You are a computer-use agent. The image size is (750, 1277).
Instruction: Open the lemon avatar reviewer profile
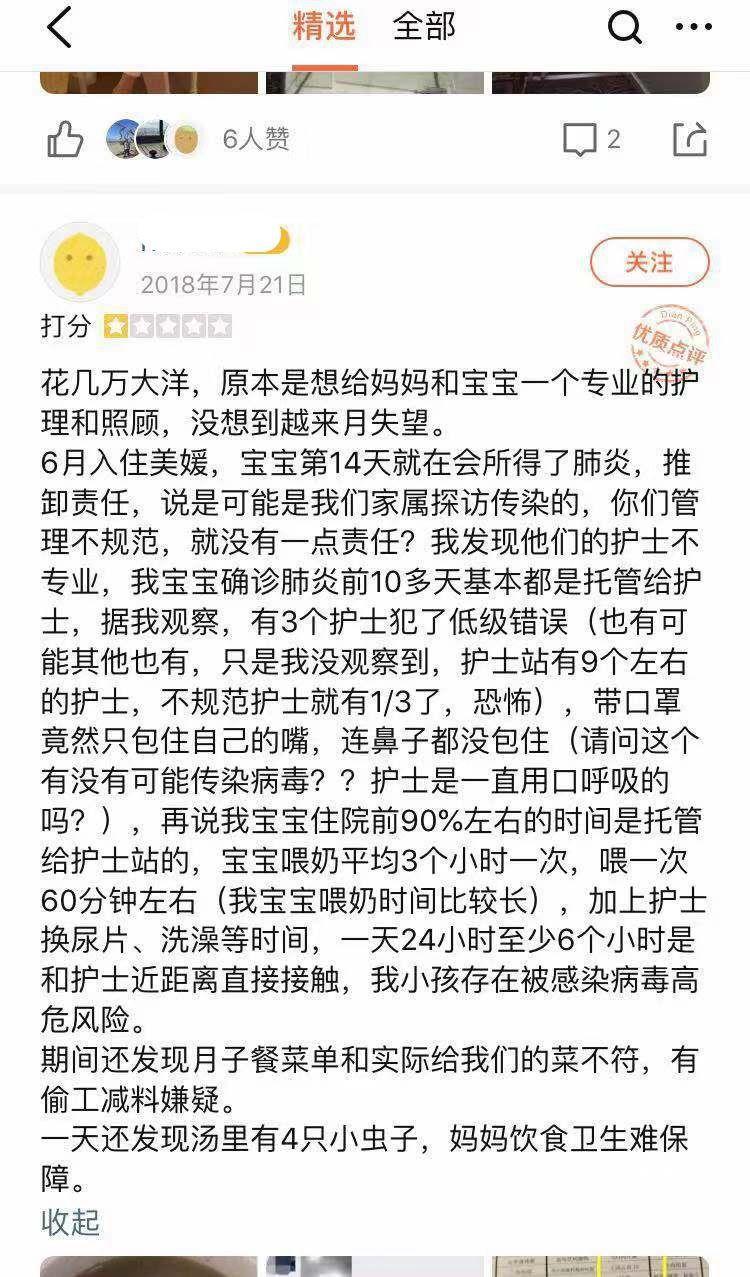point(80,262)
